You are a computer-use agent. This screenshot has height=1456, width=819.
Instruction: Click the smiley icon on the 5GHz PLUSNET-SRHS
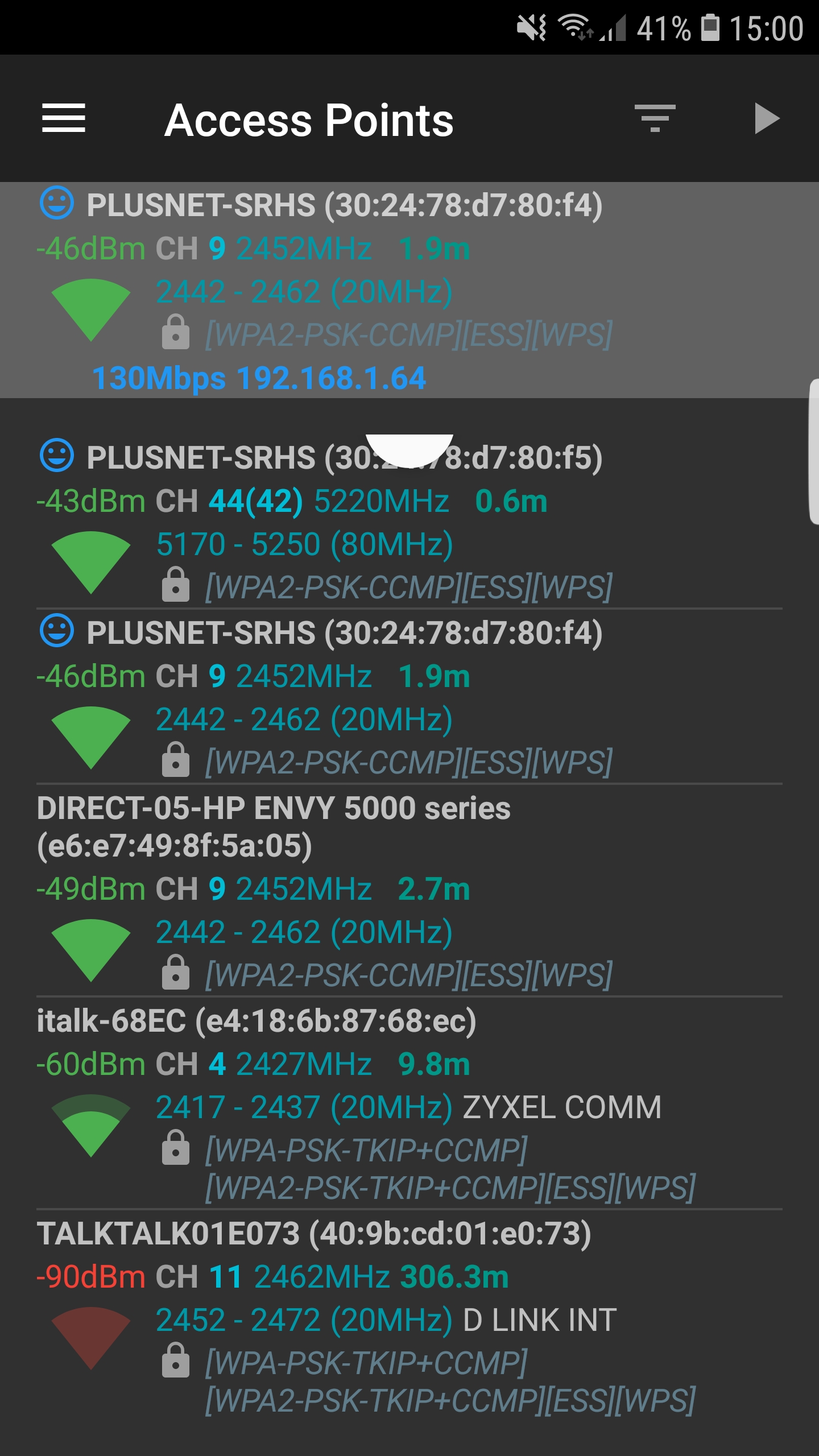[x=56, y=455]
